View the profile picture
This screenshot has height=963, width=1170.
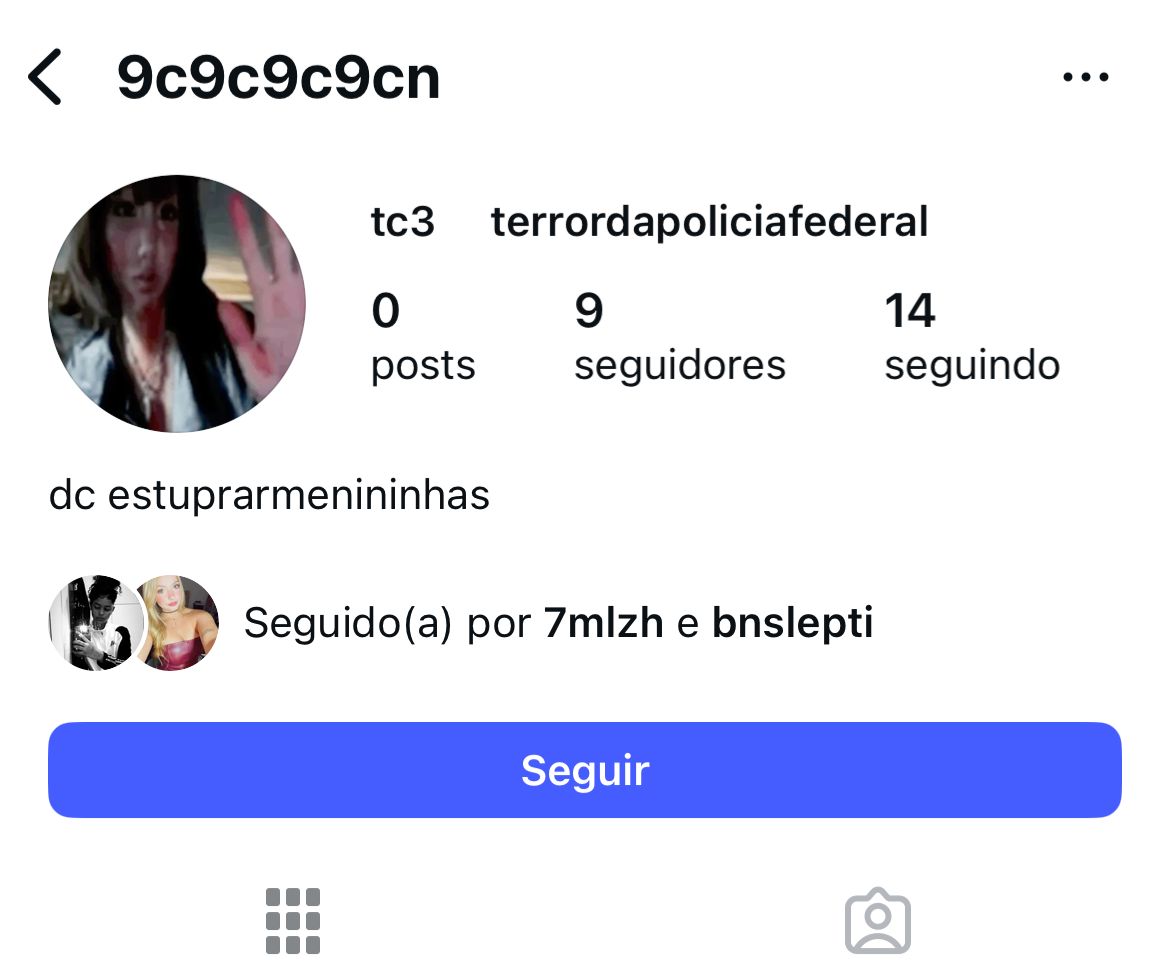coord(177,304)
